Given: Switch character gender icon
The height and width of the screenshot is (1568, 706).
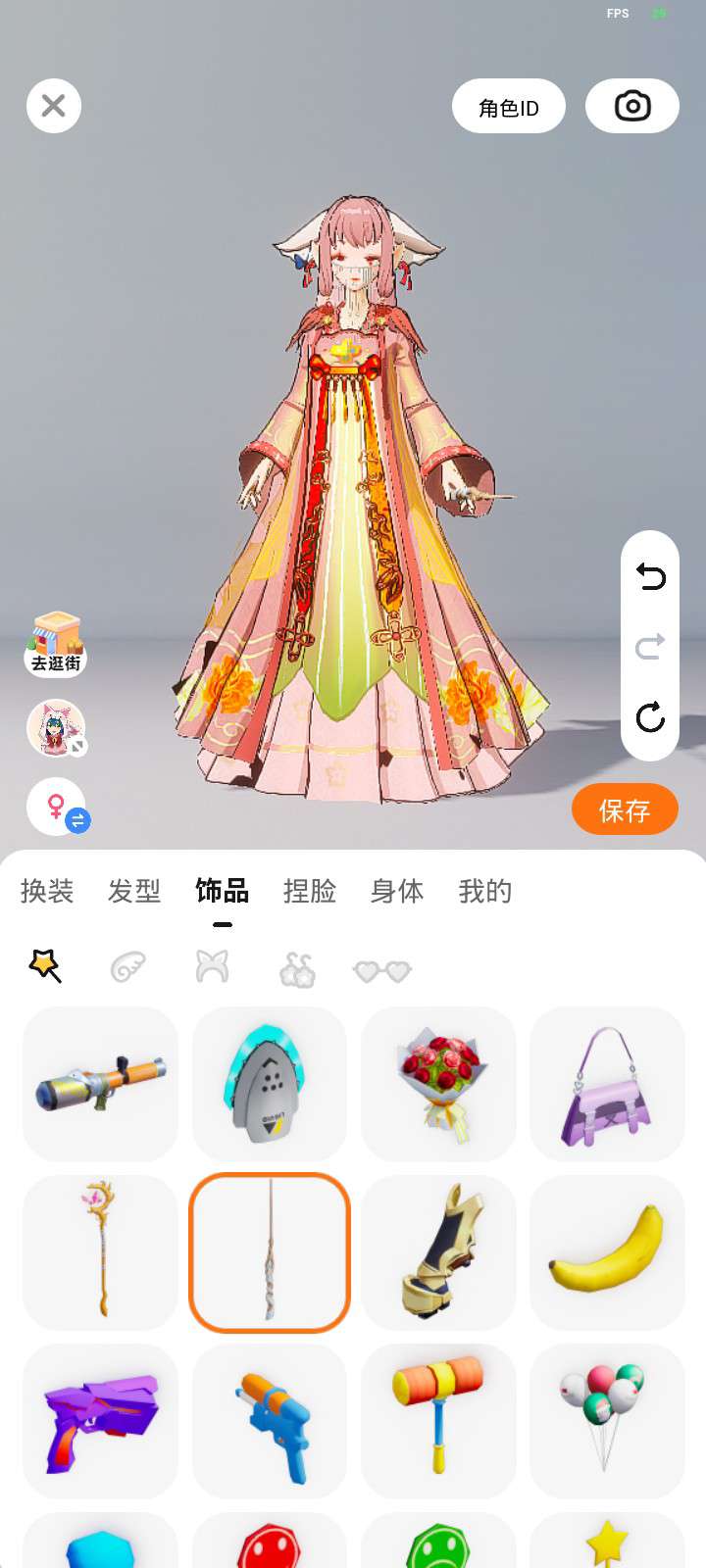Looking at the screenshot, I should (x=57, y=808).
